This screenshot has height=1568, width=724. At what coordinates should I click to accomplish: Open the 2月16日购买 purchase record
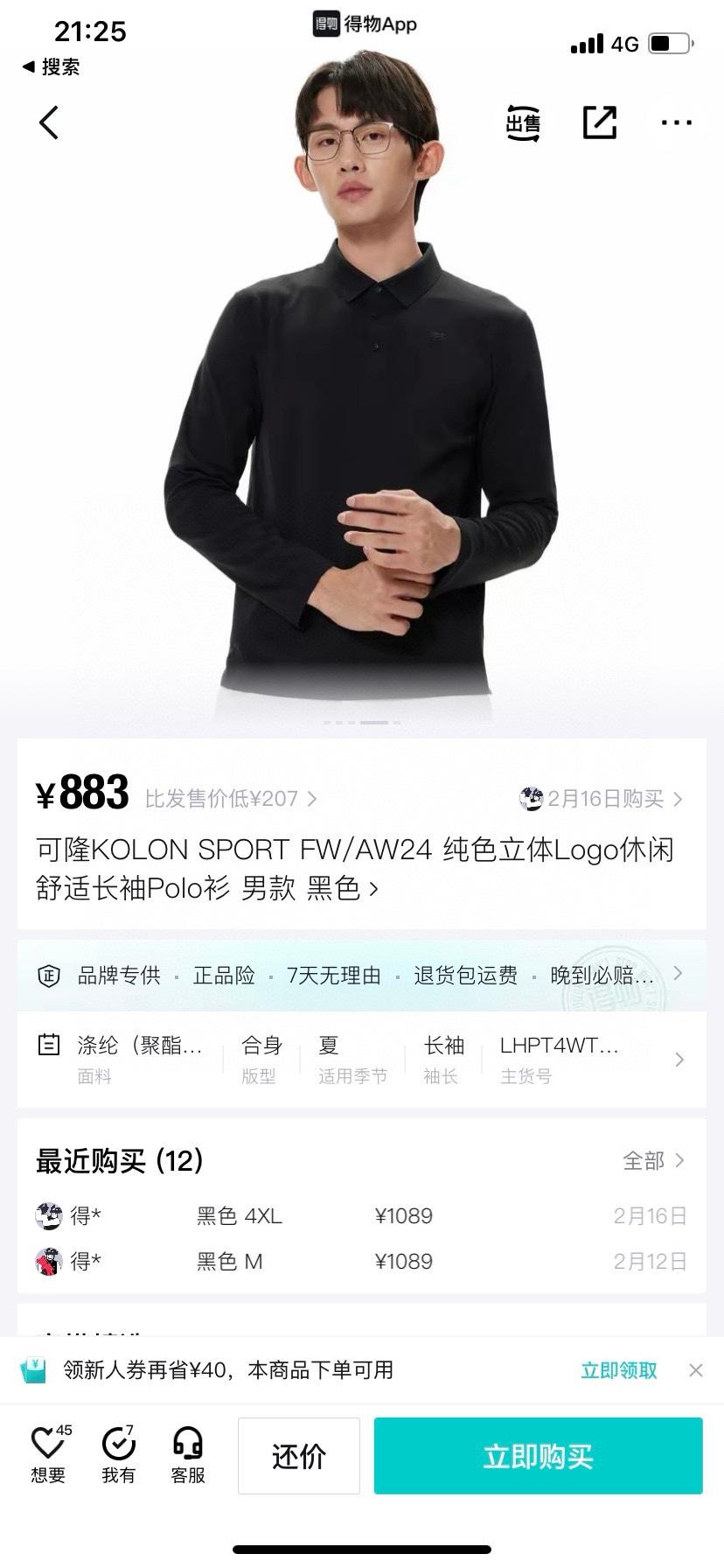[x=602, y=798]
